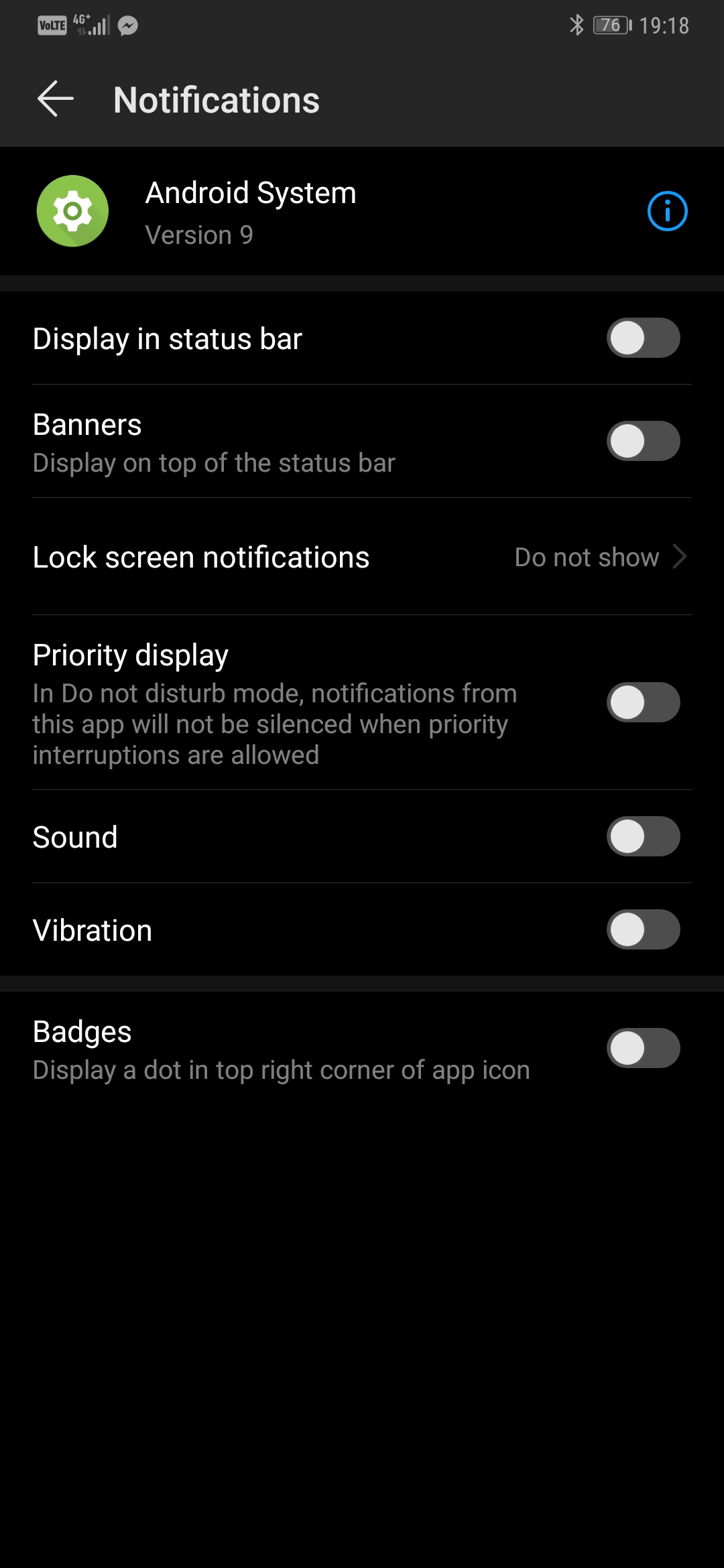Turn on Sound for notifications
Screen dimensions: 724x1568
643,836
